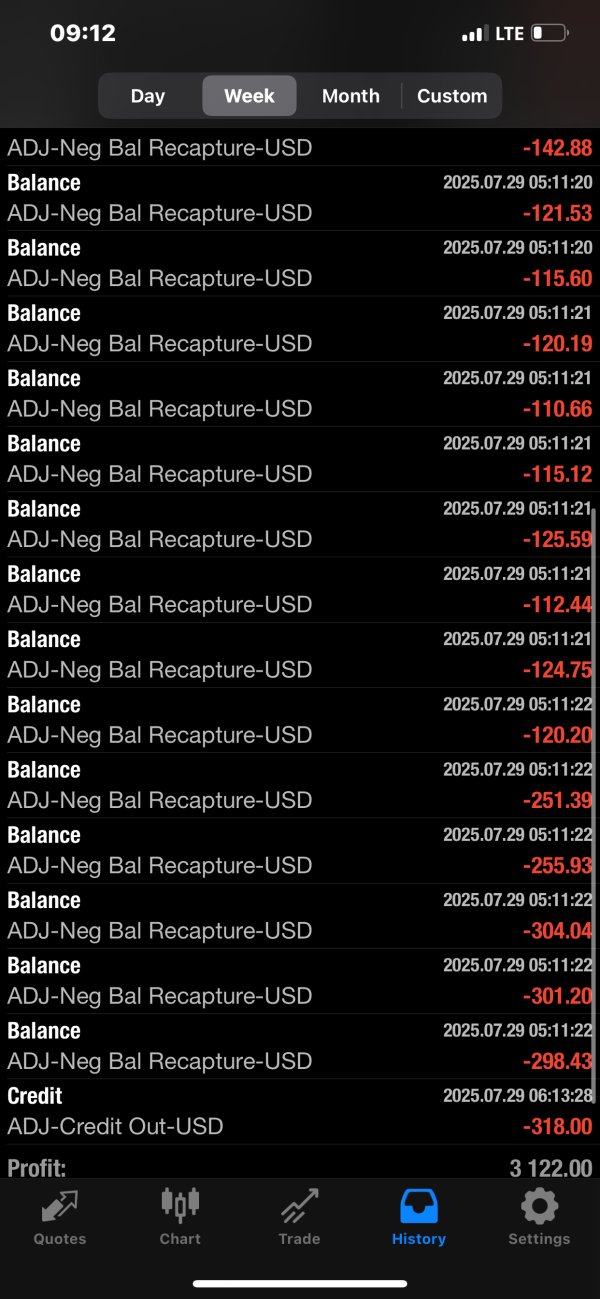Select the Week period filter
Image resolution: width=600 pixels, height=1299 pixels.
[x=249, y=96]
